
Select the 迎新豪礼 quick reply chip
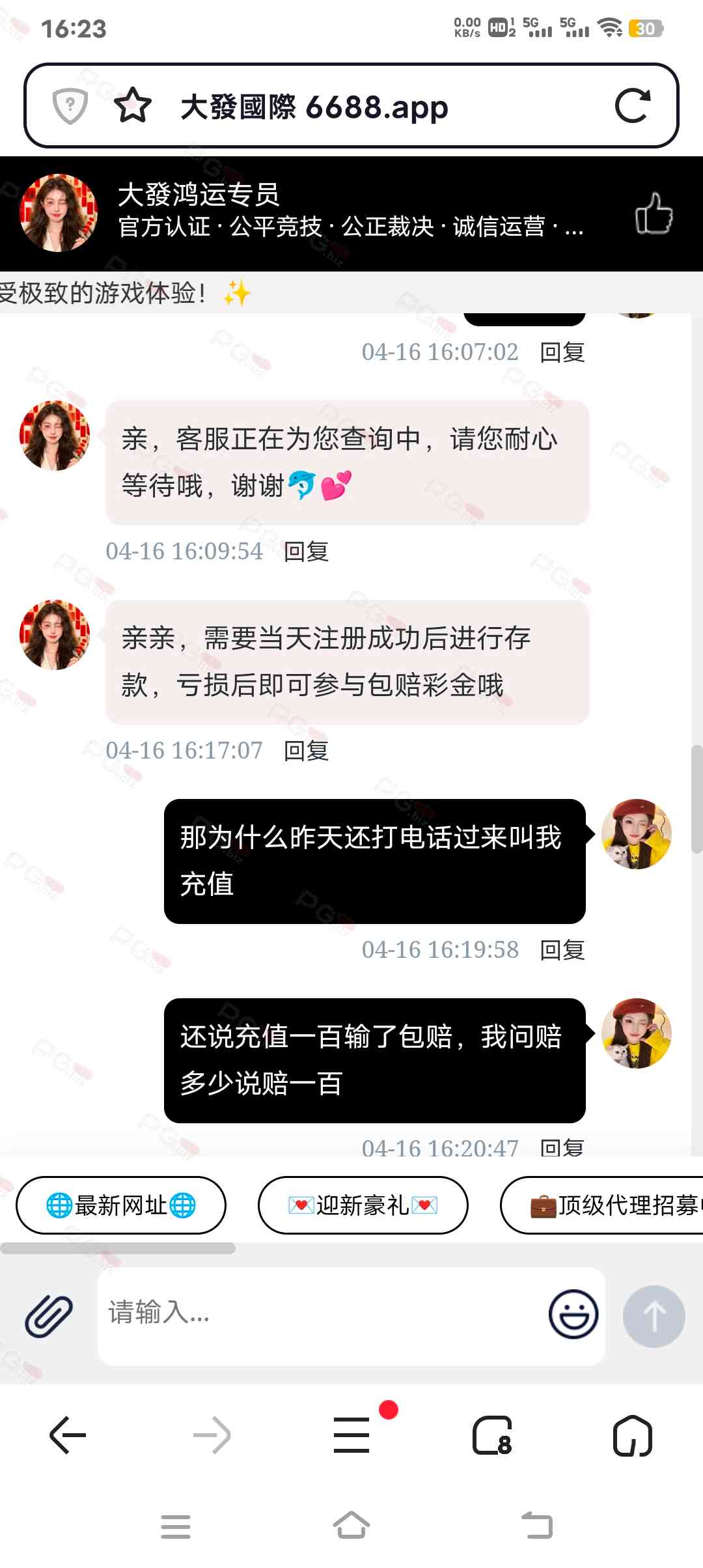click(x=363, y=1205)
